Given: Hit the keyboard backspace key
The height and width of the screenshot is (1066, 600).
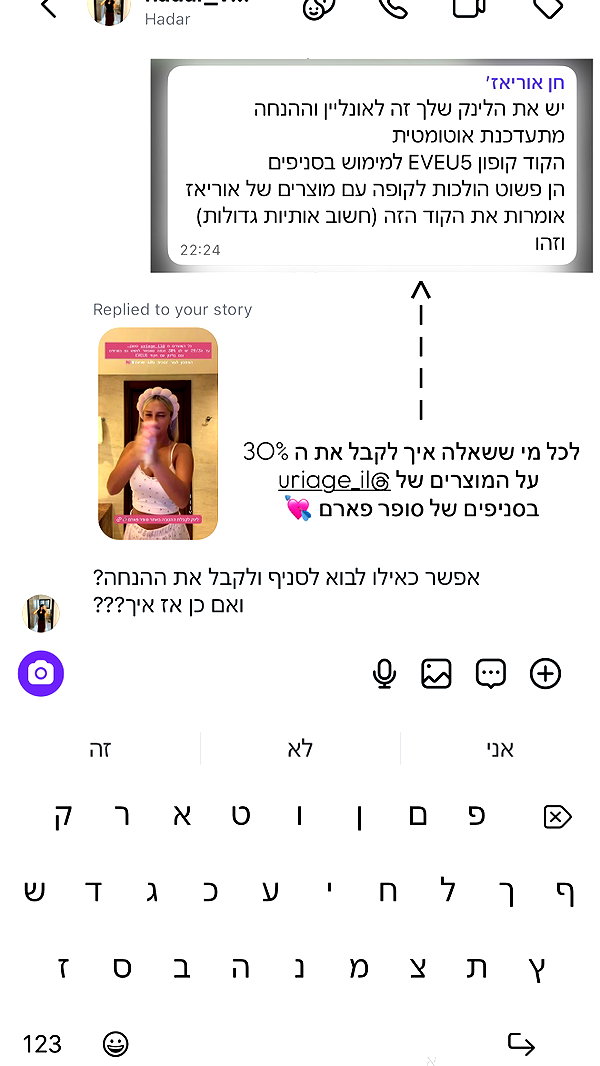Looking at the screenshot, I should [x=557, y=816].
